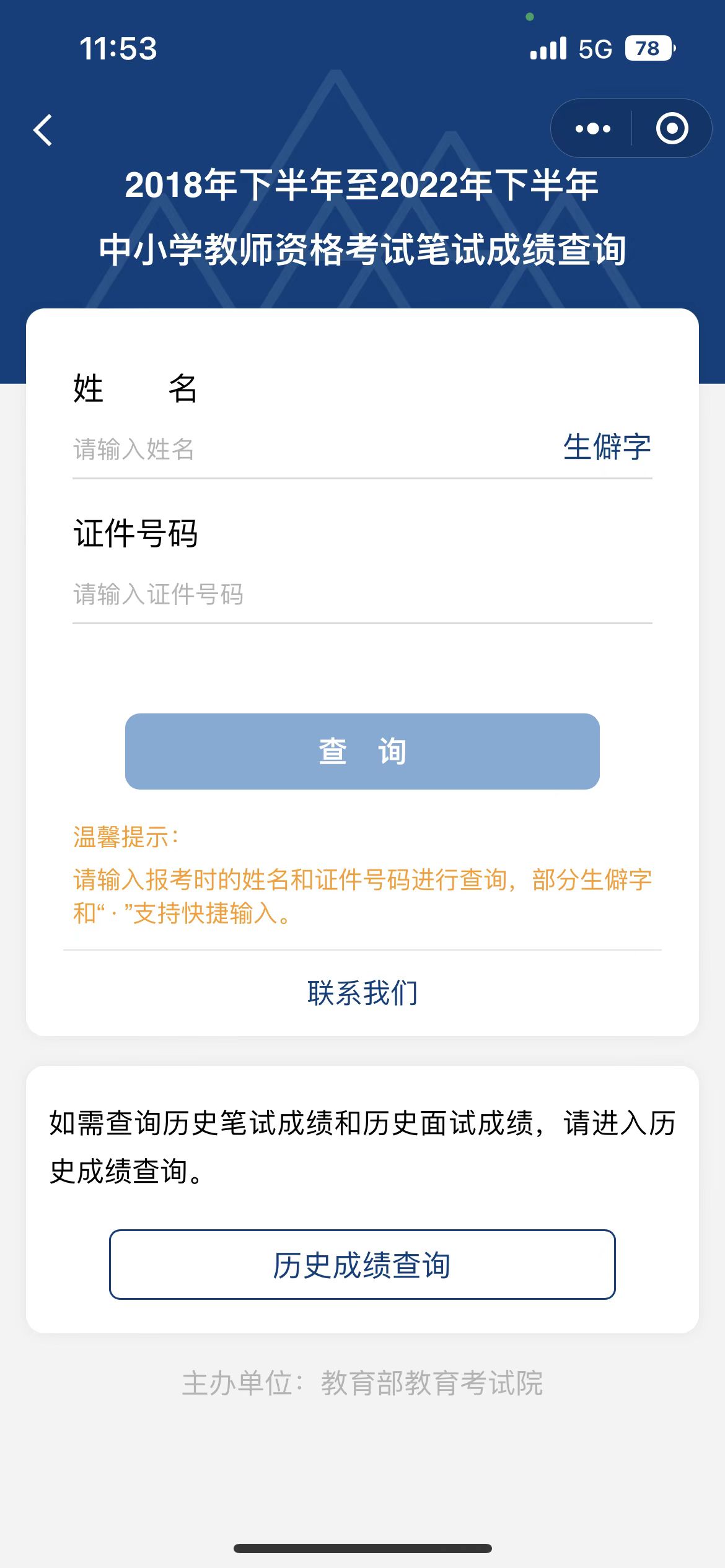Screen dimensions: 725x1568
Task: Open the mini program three-dot menu
Action: [x=592, y=128]
